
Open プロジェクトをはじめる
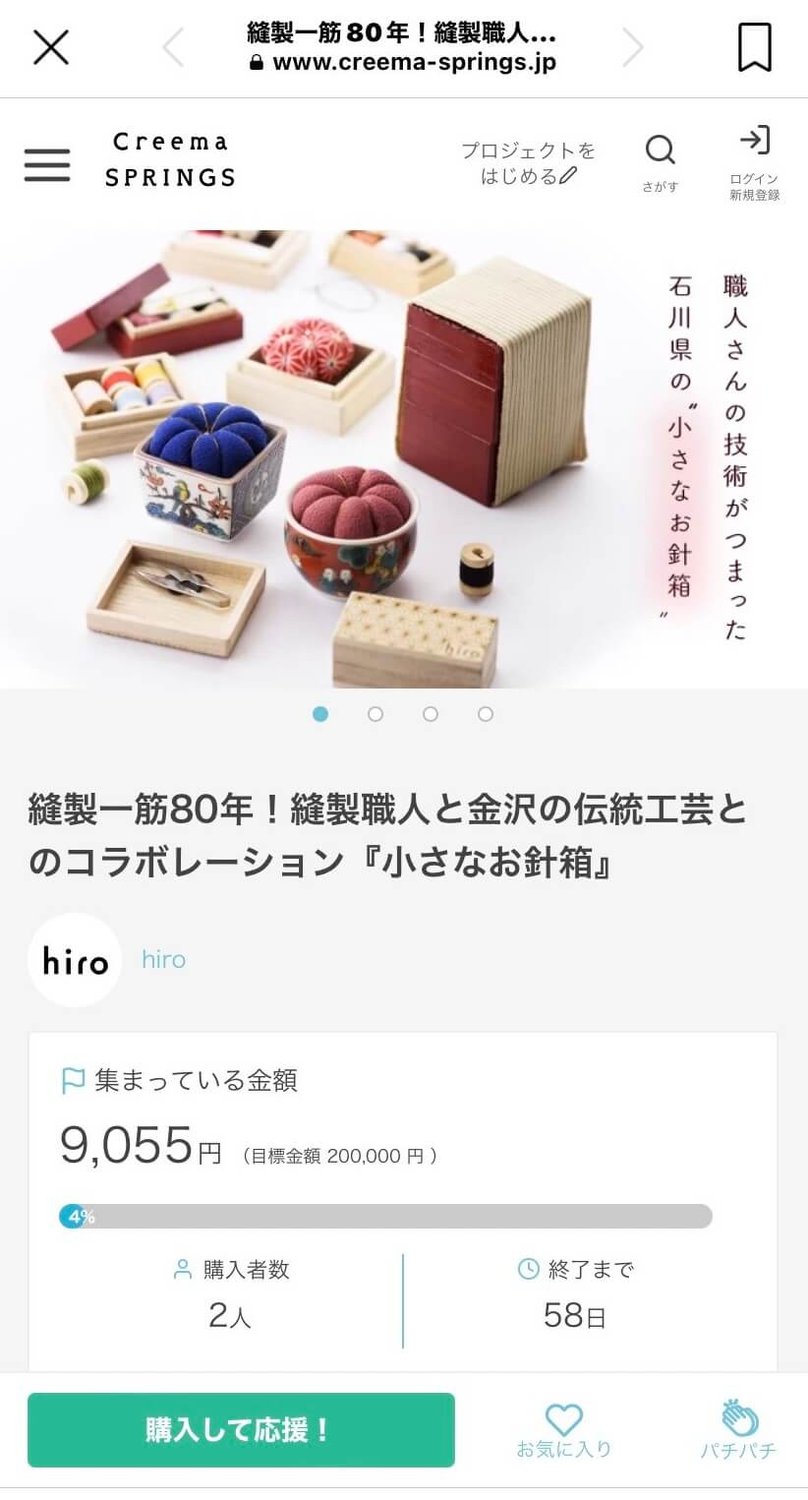pos(528,163)
